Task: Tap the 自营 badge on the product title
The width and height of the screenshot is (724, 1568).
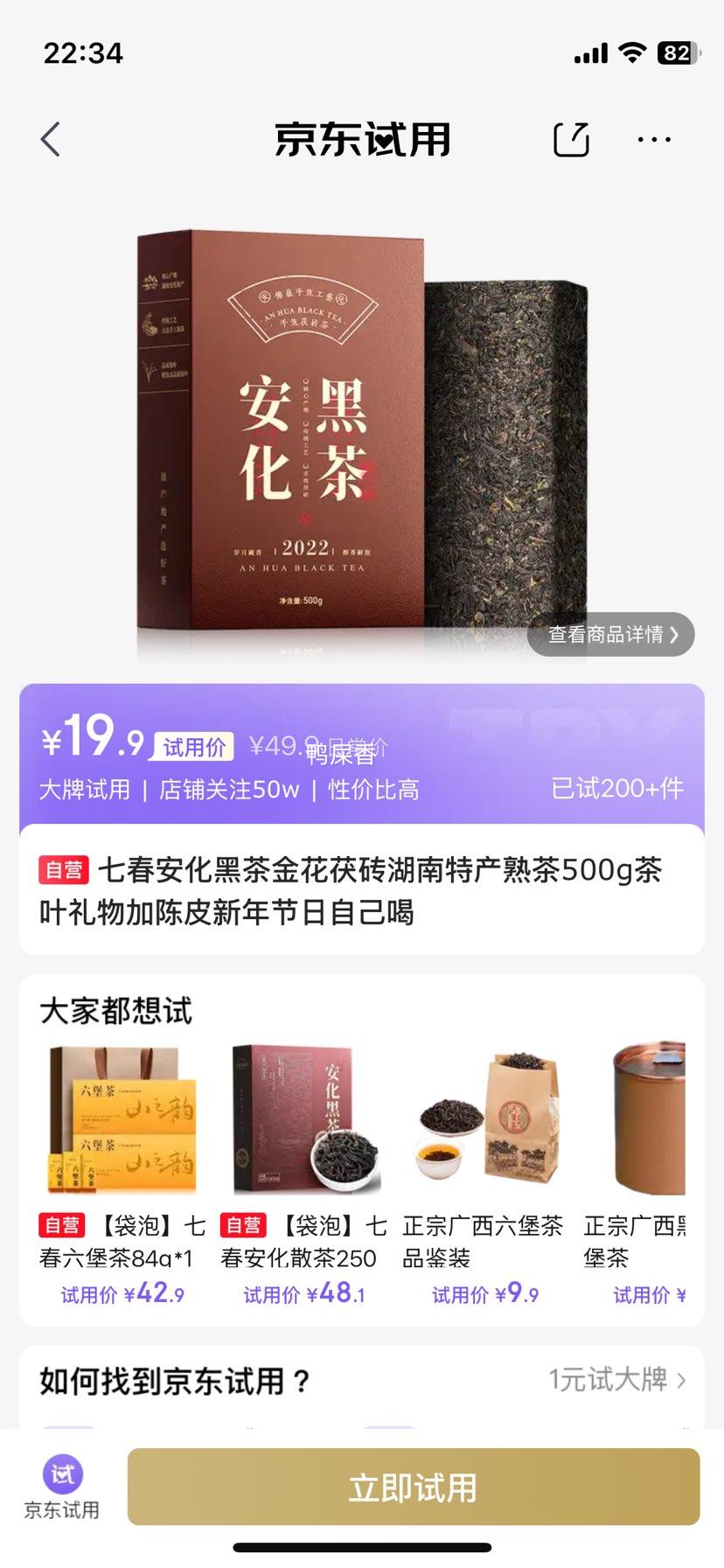Action: point(64,869)
